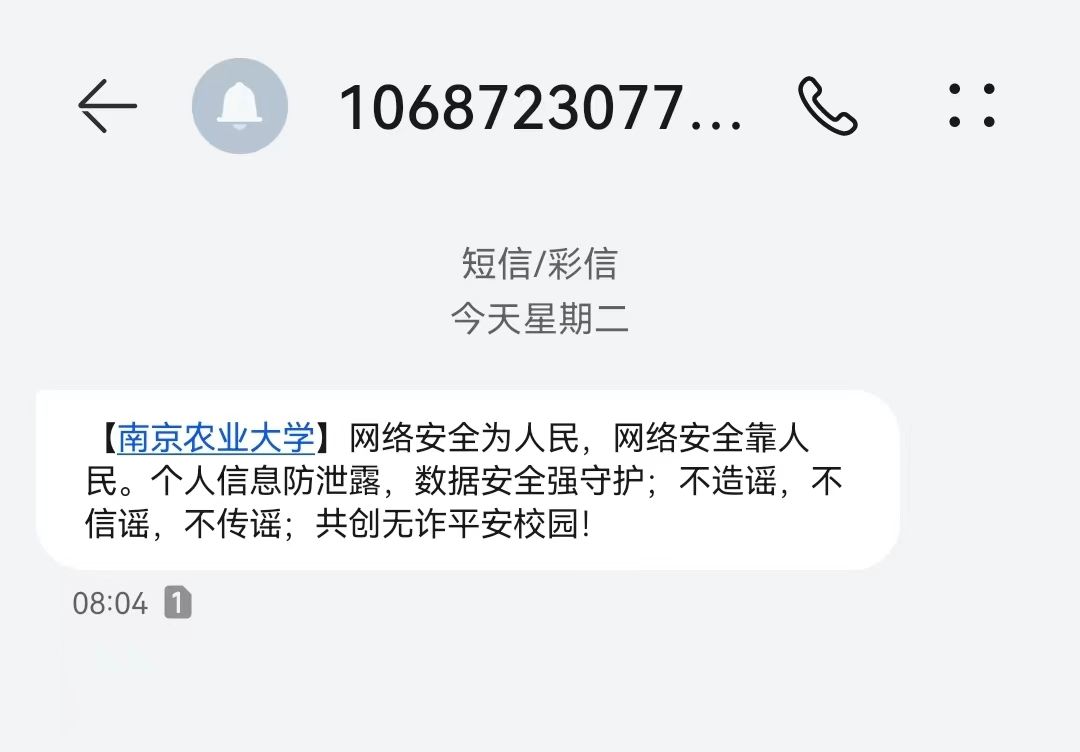The width and height of the screenshot is (1080, 752).
Task: Call the number 1068723077
Action: pyautogui.click(x=828, y=106)
